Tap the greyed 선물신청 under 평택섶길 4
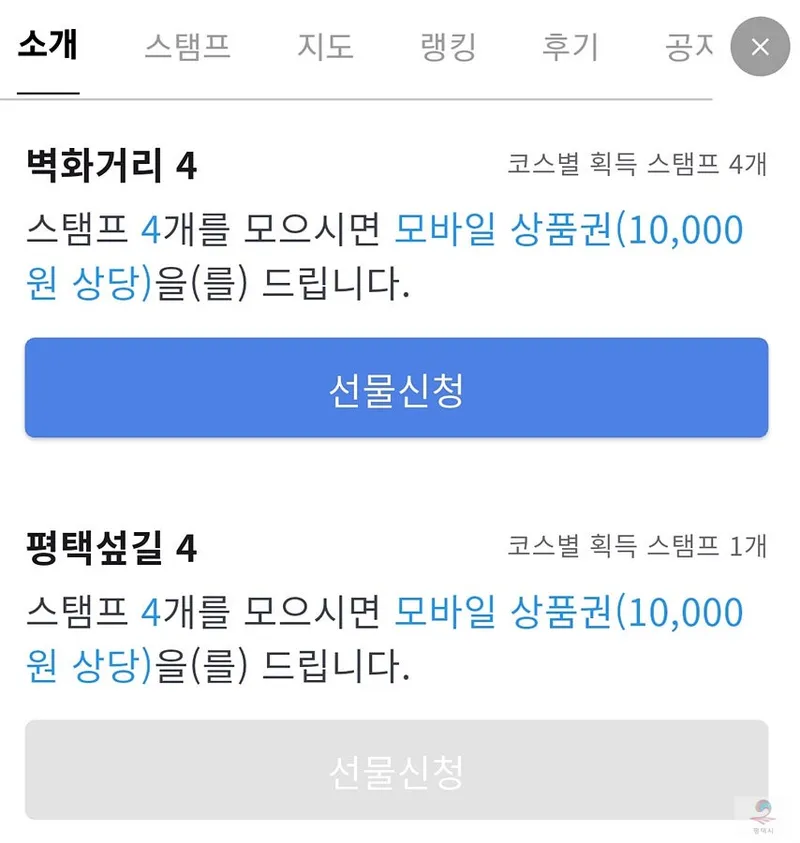800x843 pixels. click(x=396, y=770)
